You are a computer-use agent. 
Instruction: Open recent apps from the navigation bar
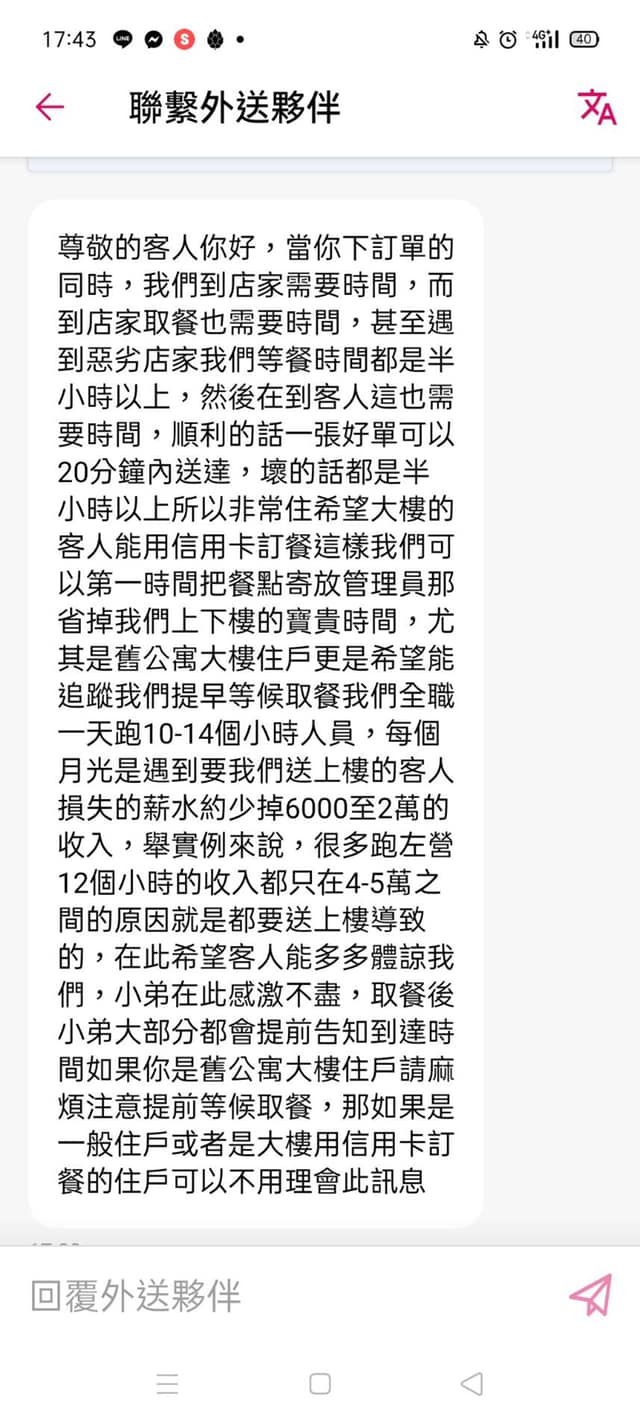pyautogui.click(x=167, y=1384)
